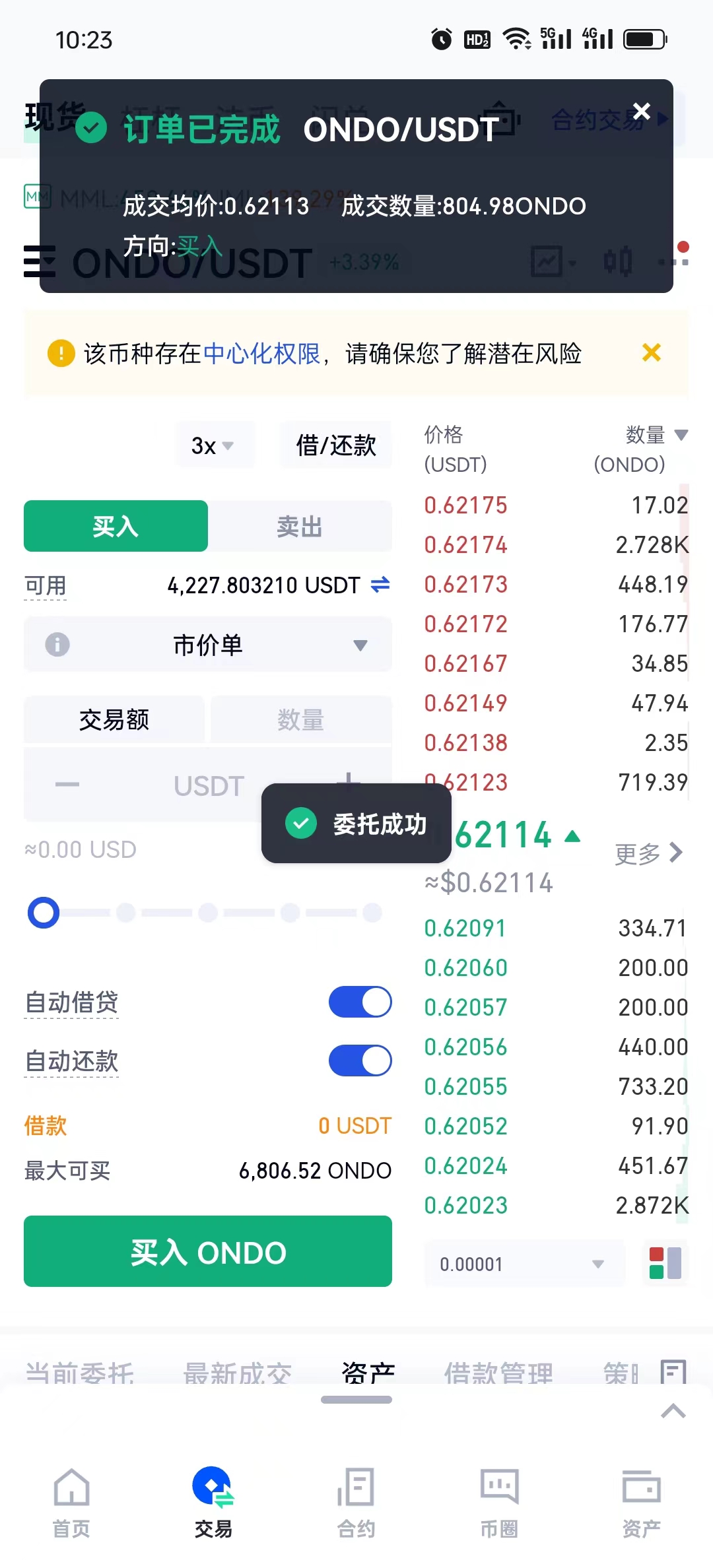This screenshot has width=713, height=1568.
Task: Tap the 买入 ONDO buy button
Action: pos(208,1251)
